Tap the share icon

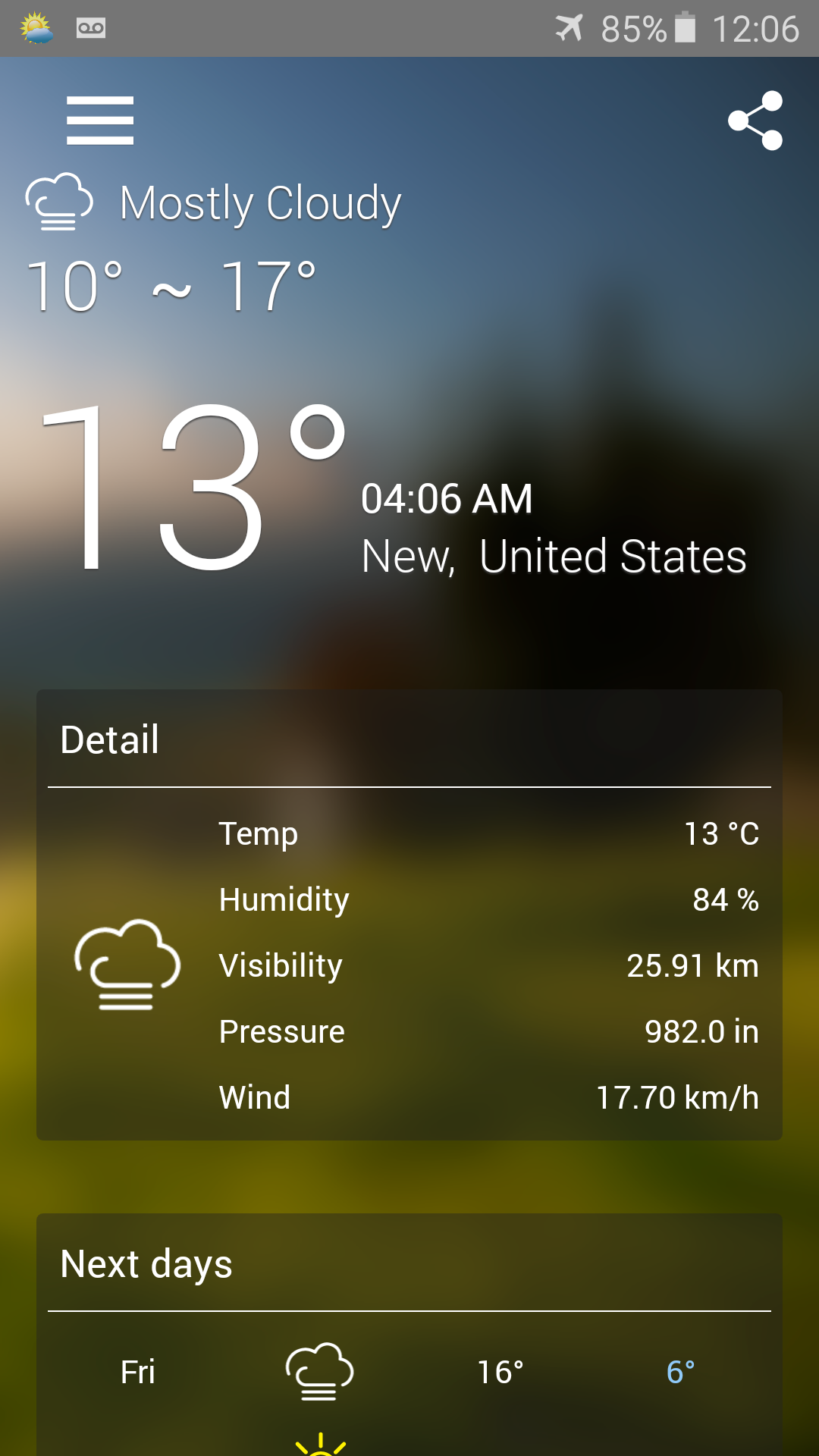[x=755, y=121]
